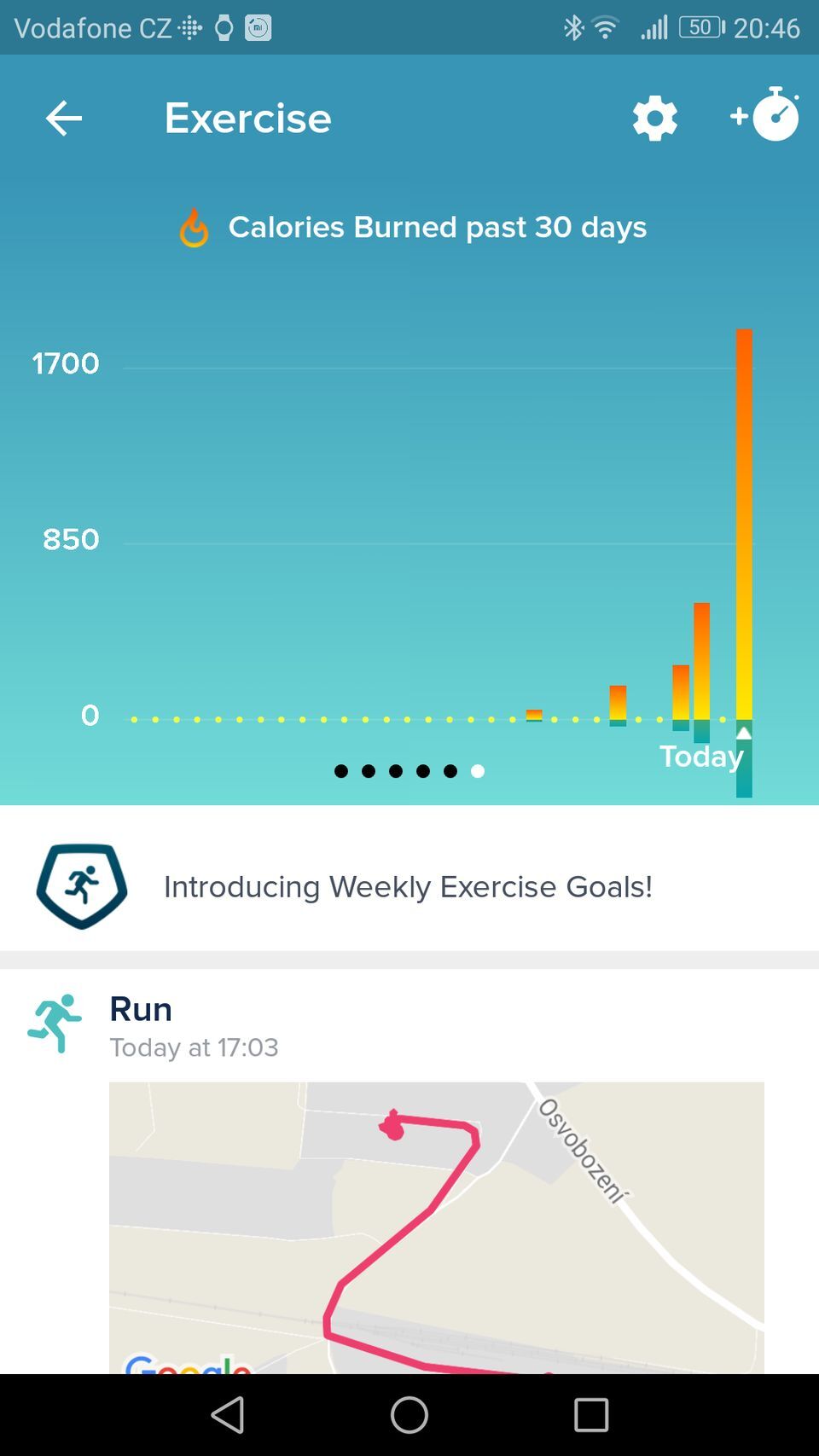Screen dimensions: 819x1456
Task: Open the run route map preview
Action: coord(437,1220)
